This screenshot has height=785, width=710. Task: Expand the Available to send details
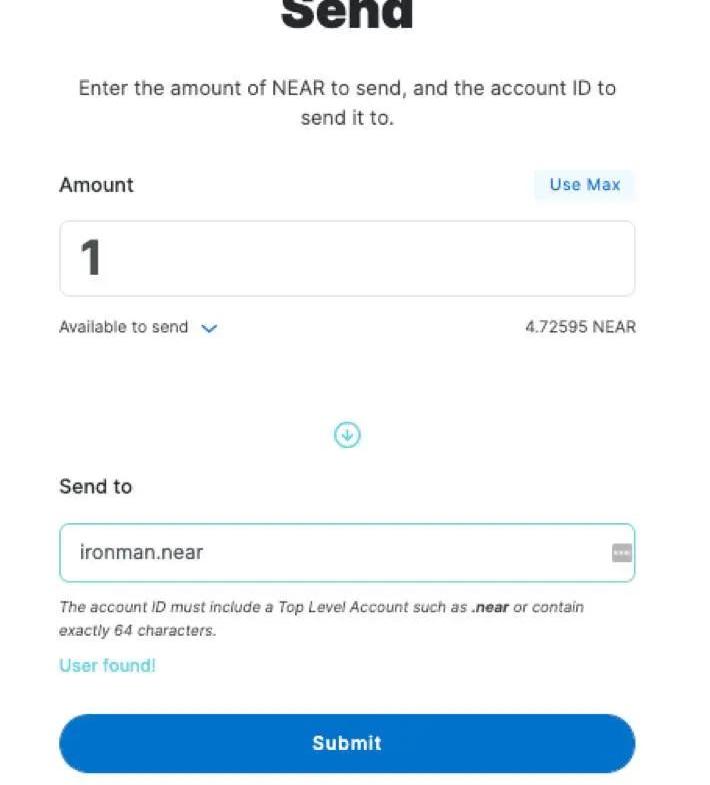click(209, 328)
